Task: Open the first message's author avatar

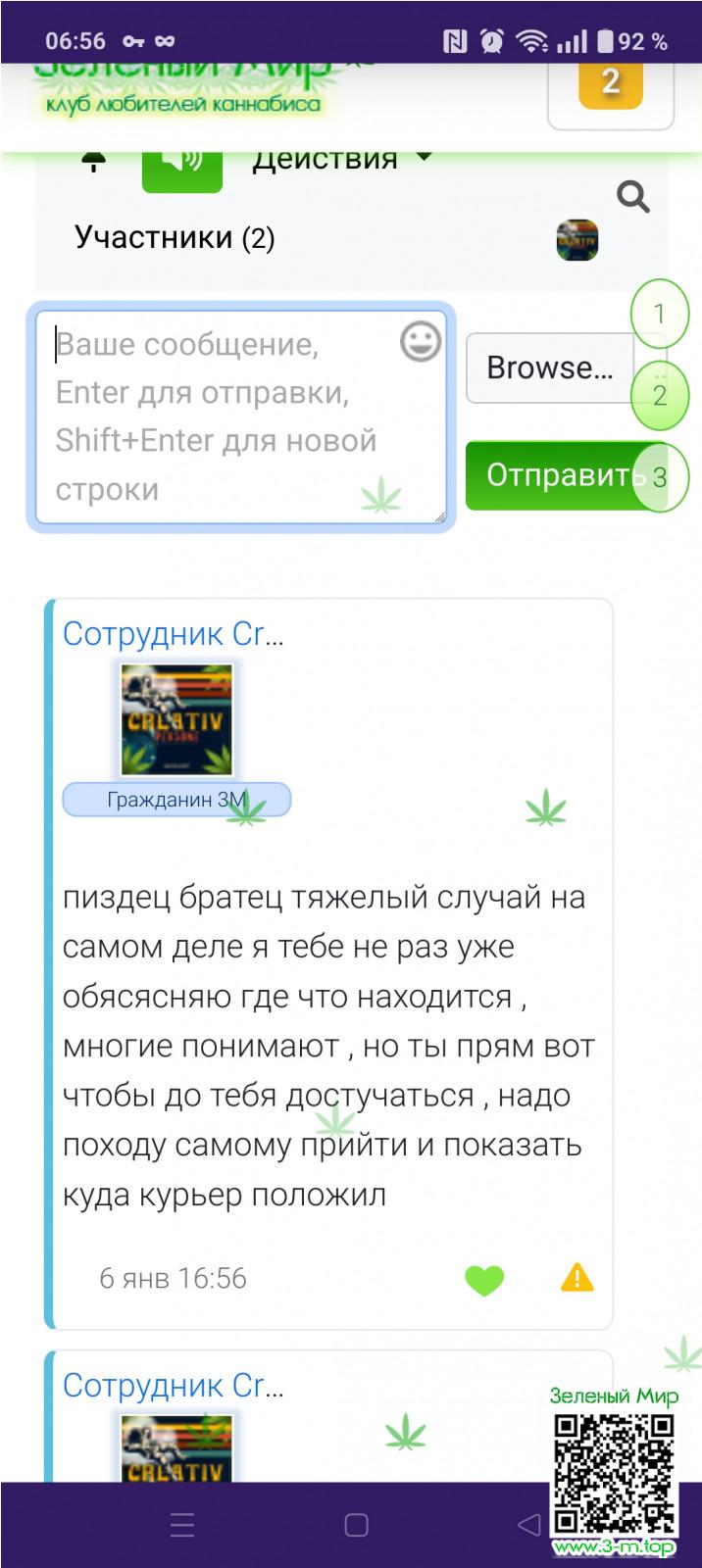Action: 176,720
